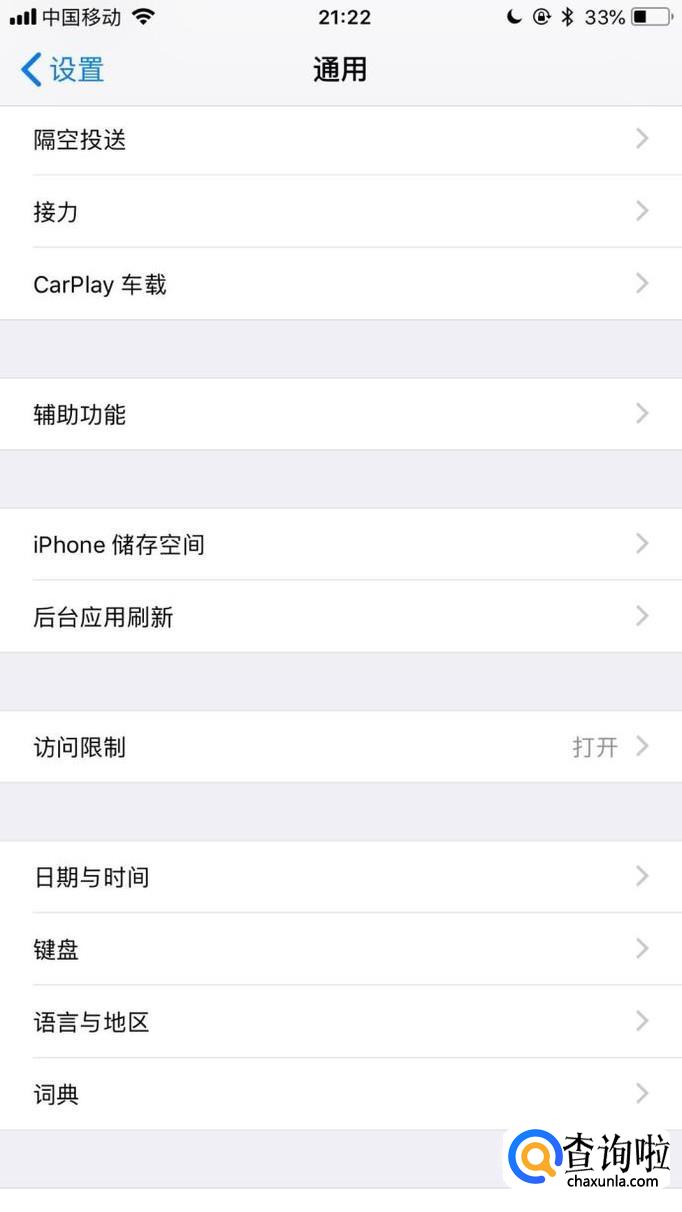
Task: Open 后台应用刷新 settings
Action: [x=341, y=617]
